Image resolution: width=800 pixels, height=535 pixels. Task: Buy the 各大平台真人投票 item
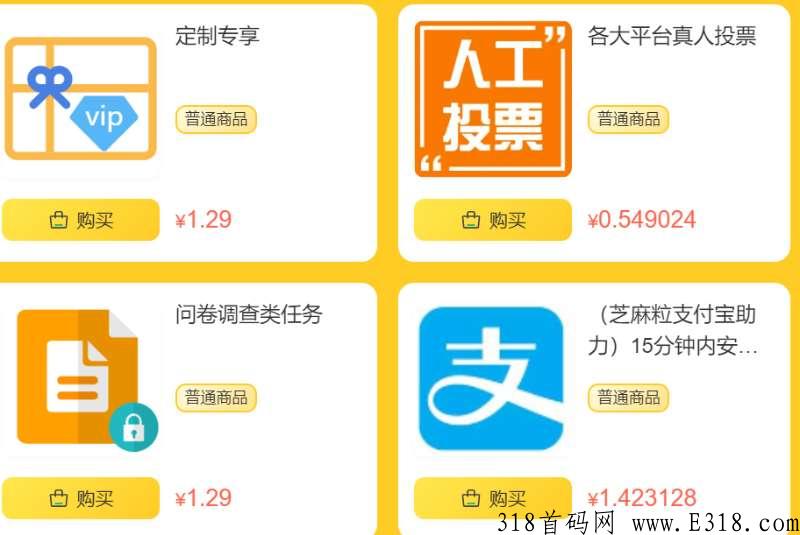click(x=492, y=220)
